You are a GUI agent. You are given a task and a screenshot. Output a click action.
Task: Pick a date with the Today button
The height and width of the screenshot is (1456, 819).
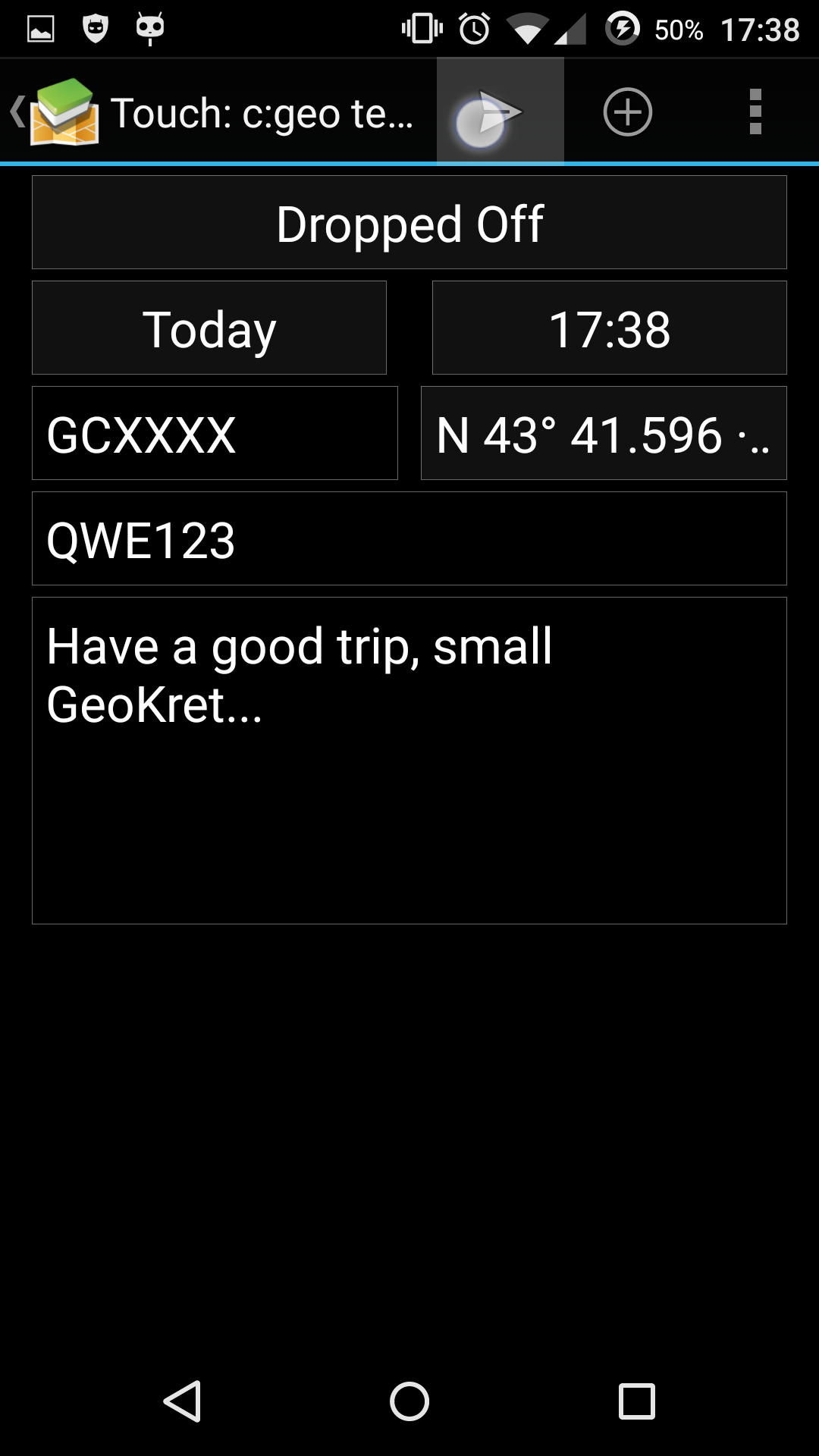[209, 328]
